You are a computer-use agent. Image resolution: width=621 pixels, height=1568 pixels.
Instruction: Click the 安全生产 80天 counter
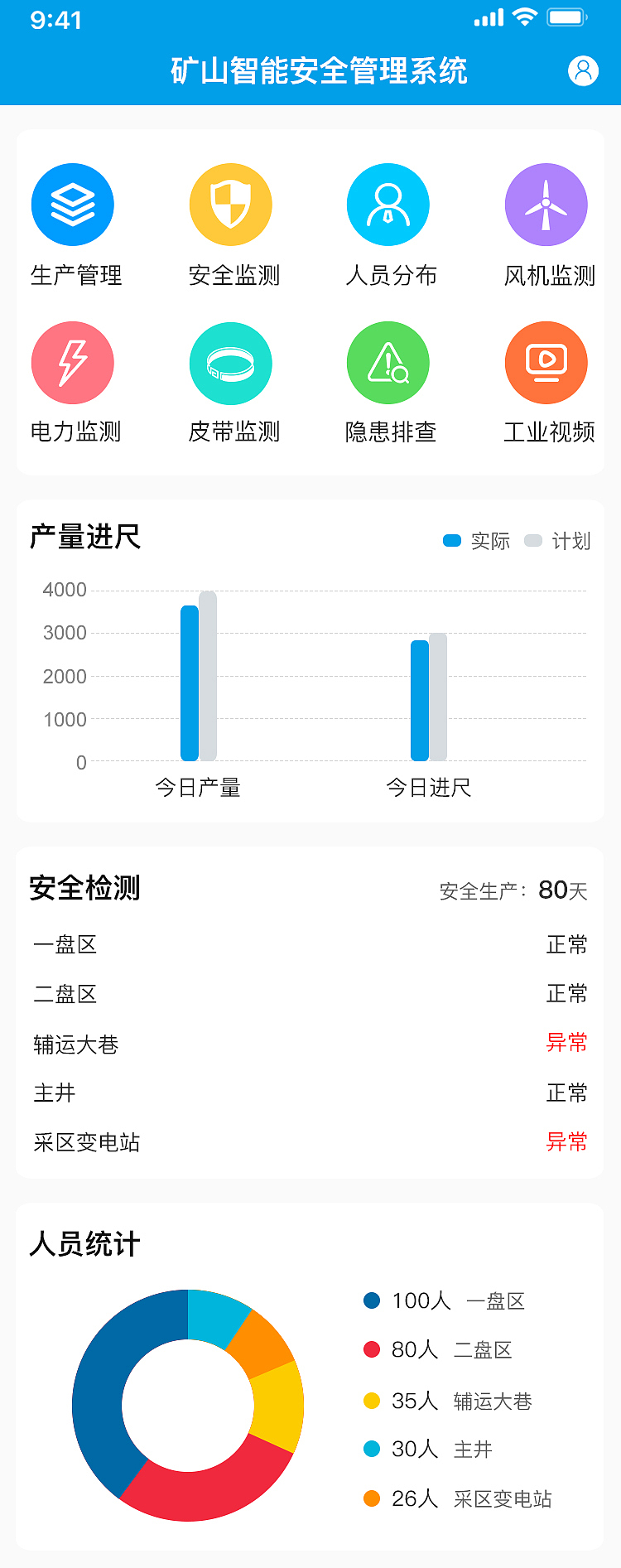click(x=513, y=890)
